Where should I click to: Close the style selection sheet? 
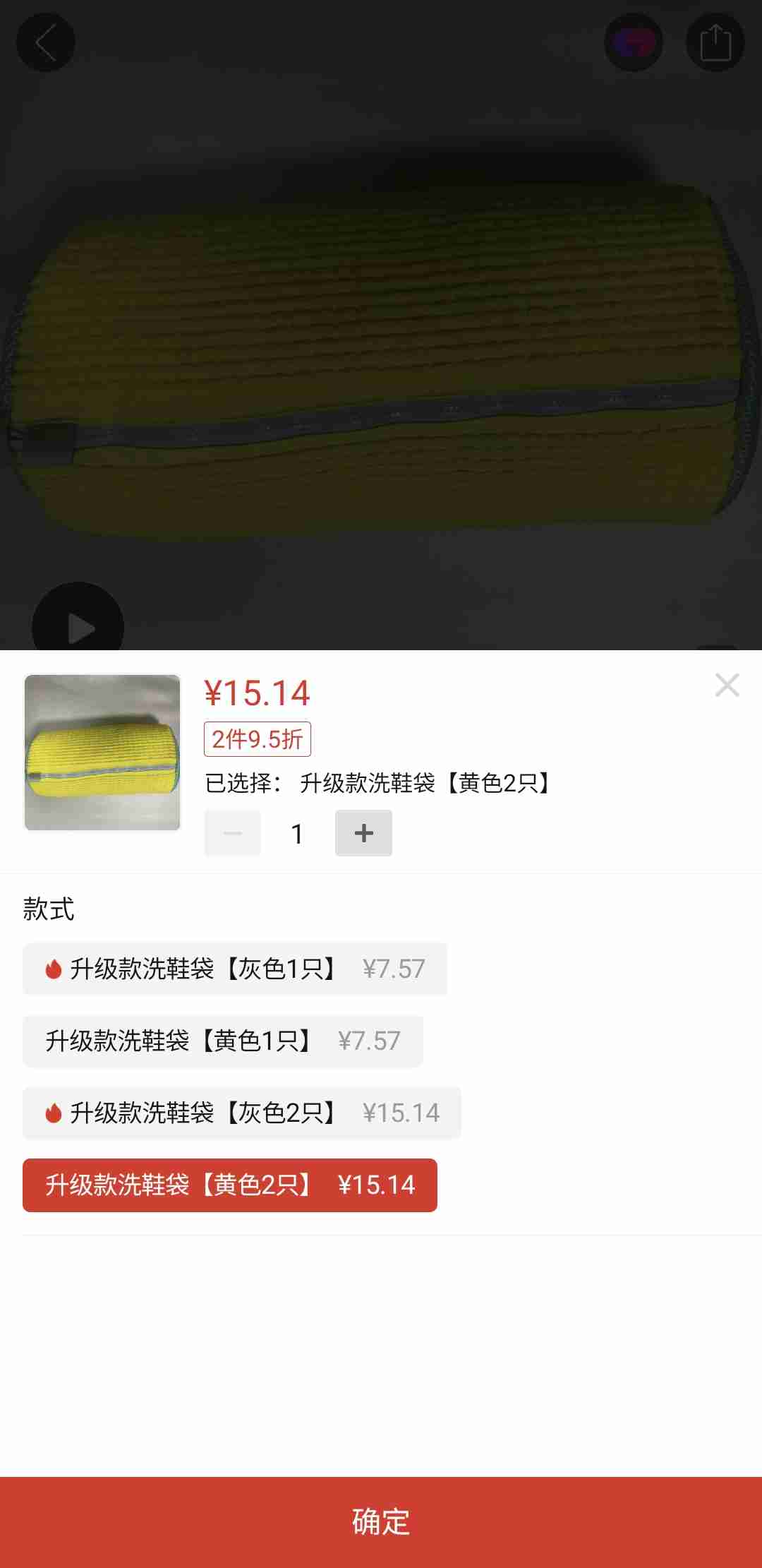(x=727, y=685)
